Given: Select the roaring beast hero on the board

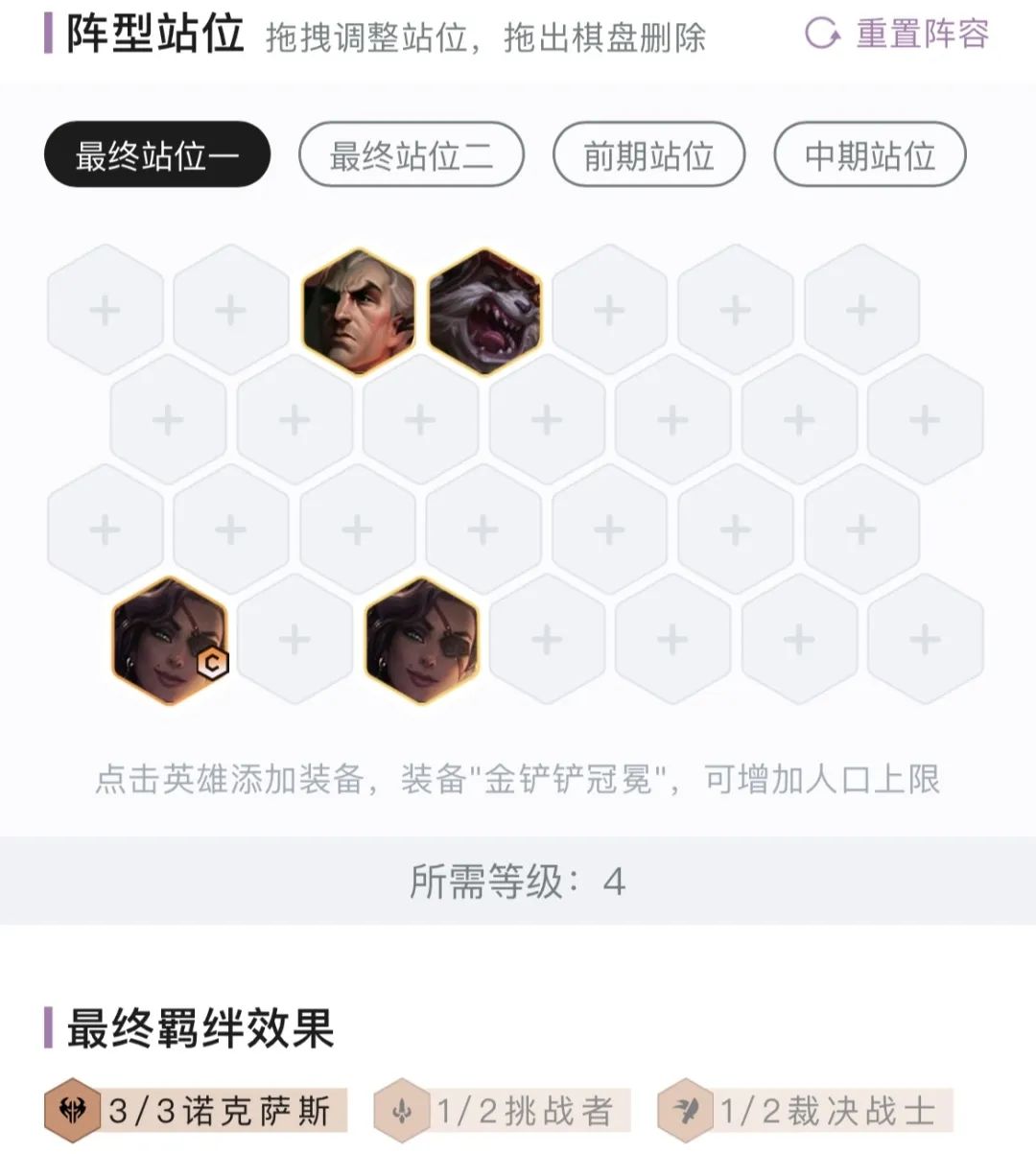Looking at the screenshot, I should point(484,311).
